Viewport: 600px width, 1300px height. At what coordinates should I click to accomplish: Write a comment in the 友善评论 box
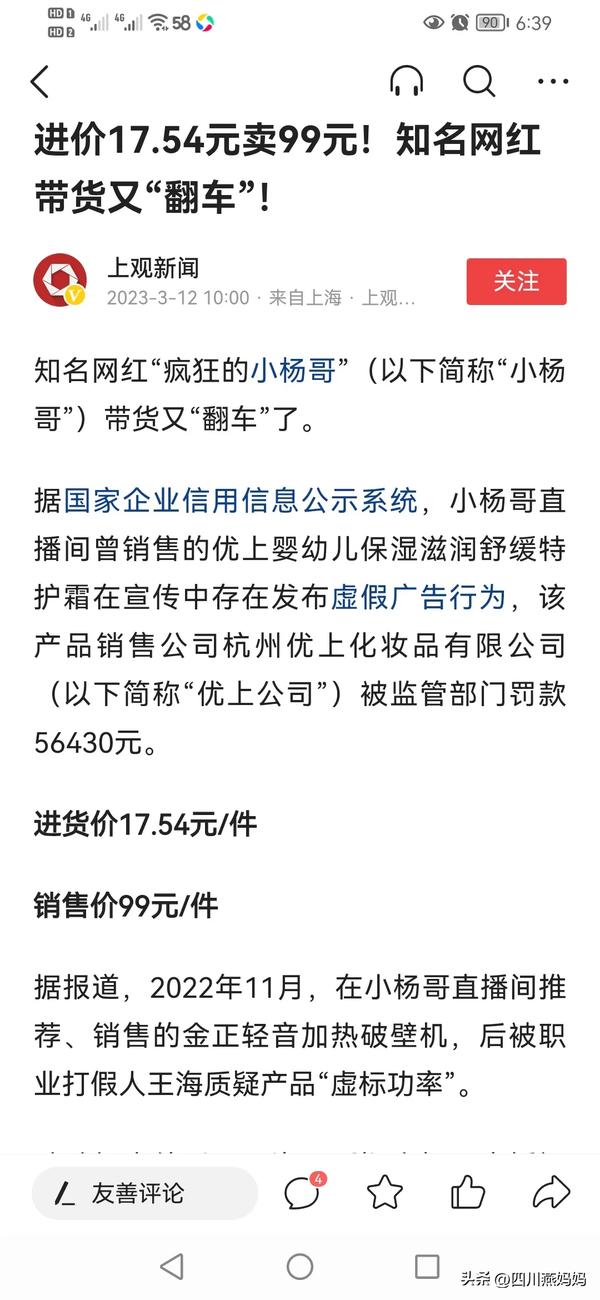145,1192
